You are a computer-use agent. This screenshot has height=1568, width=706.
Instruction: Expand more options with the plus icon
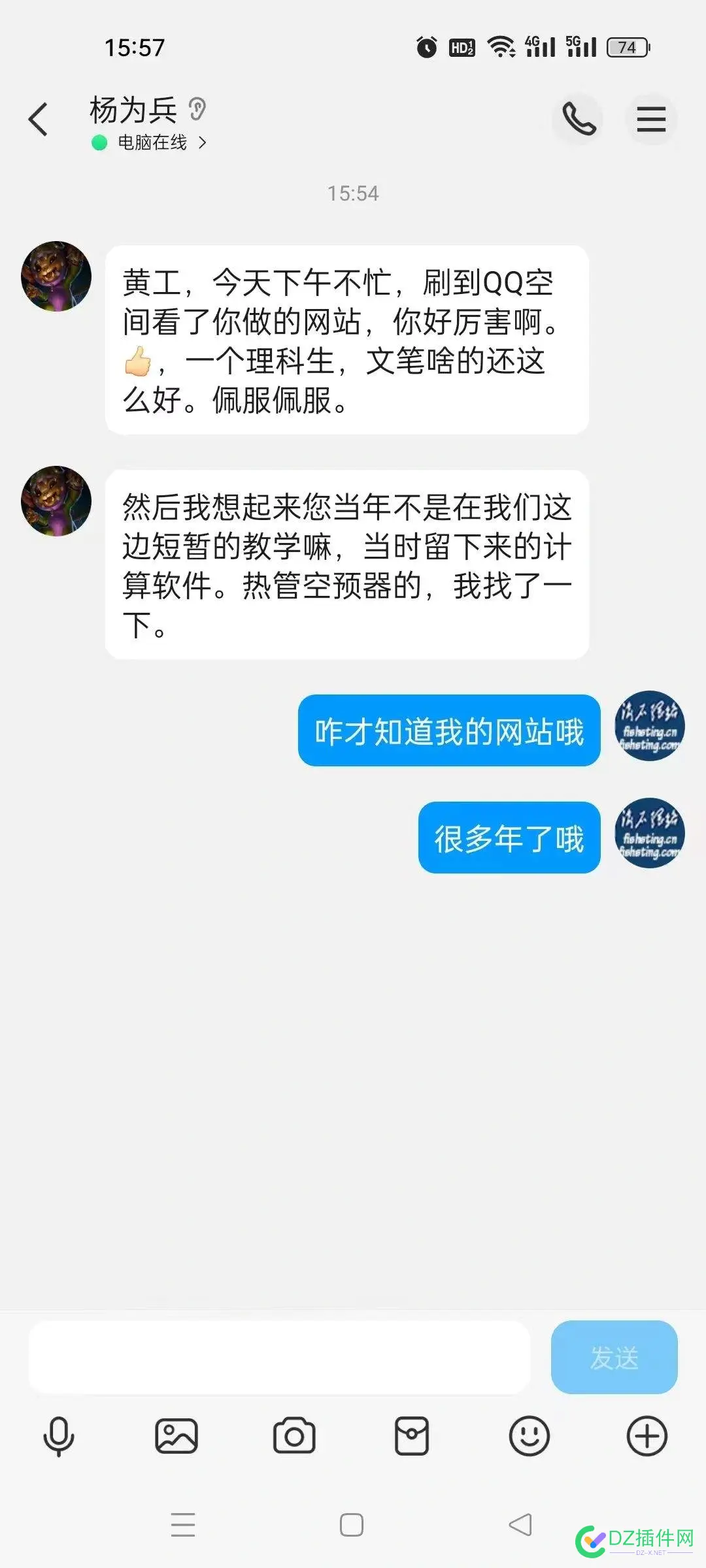click(x=647, y=1437)
